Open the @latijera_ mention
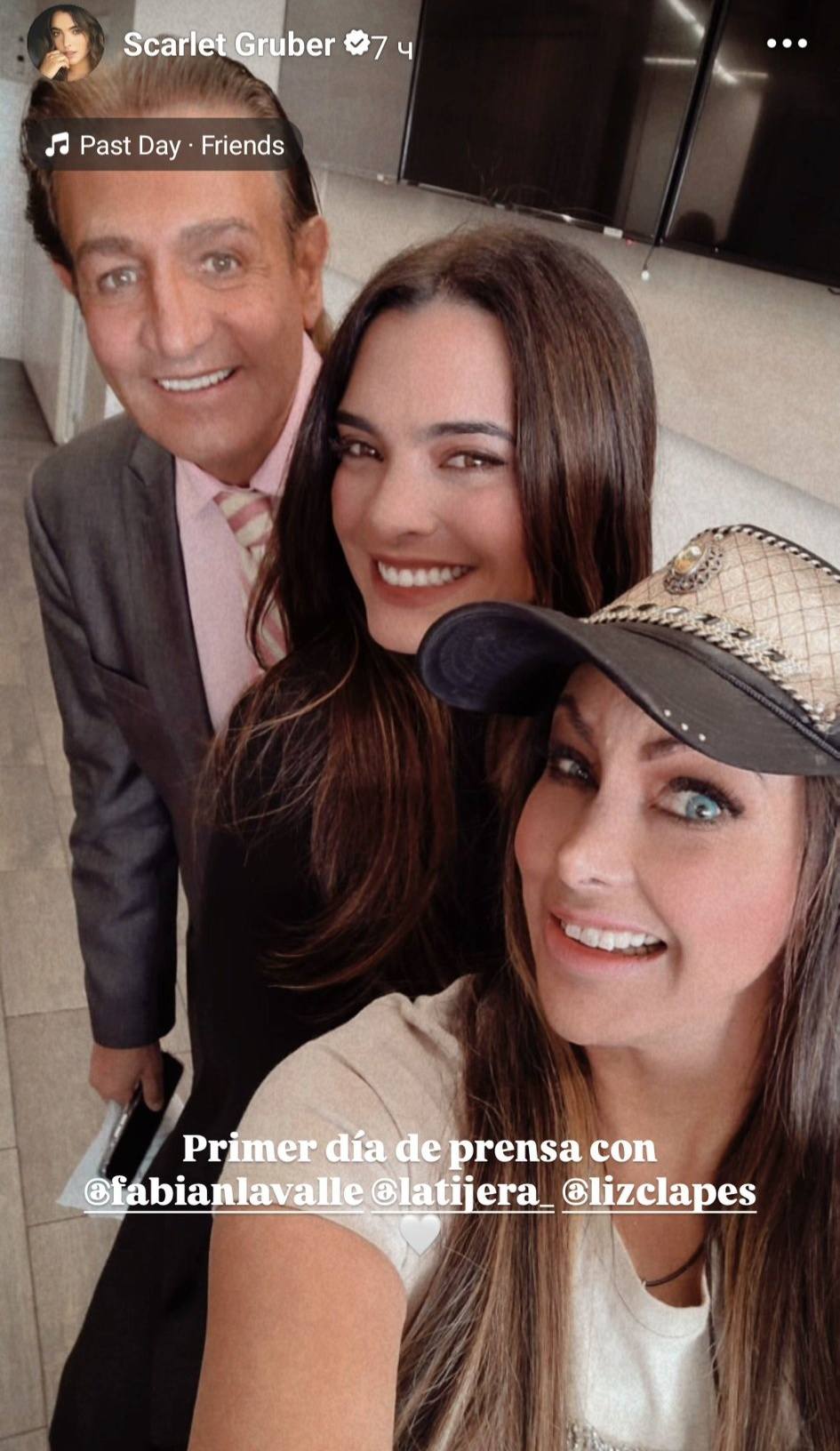The width and height of the screenshot is (840, 1451). coord(462,1191)
